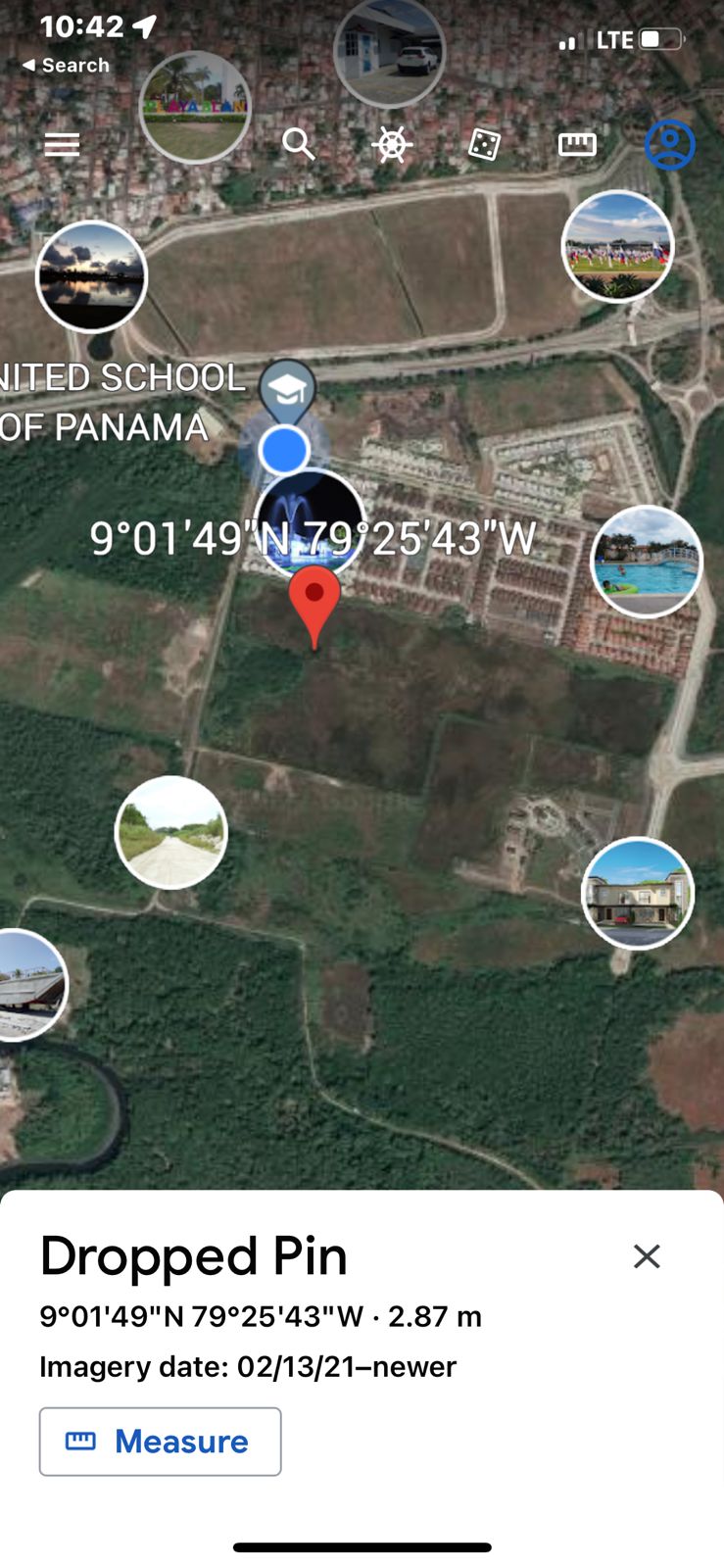
Task: Open the two-story house photo bubble
Action: point(638,893)
